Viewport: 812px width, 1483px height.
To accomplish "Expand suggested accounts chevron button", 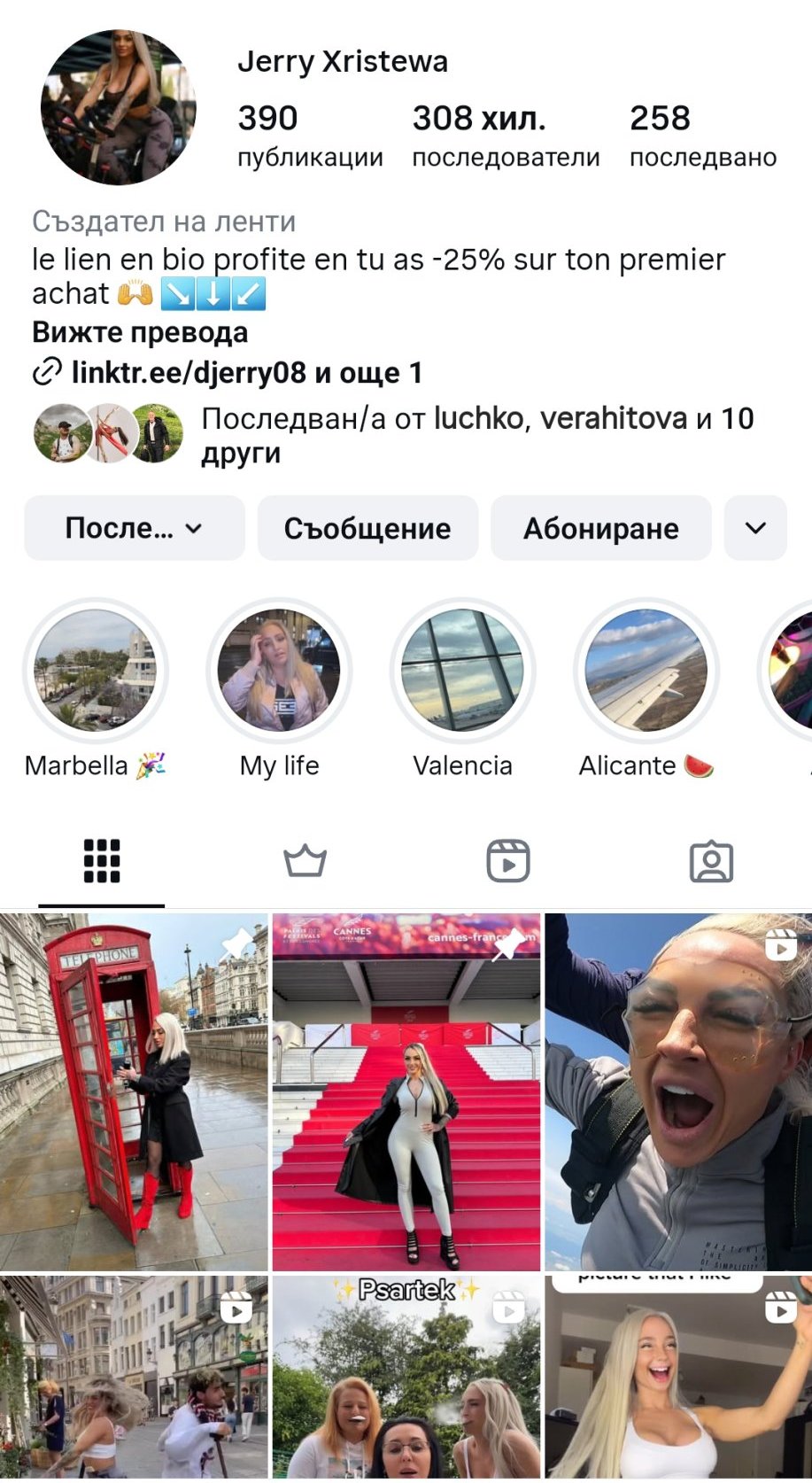I will pos(755,529).
